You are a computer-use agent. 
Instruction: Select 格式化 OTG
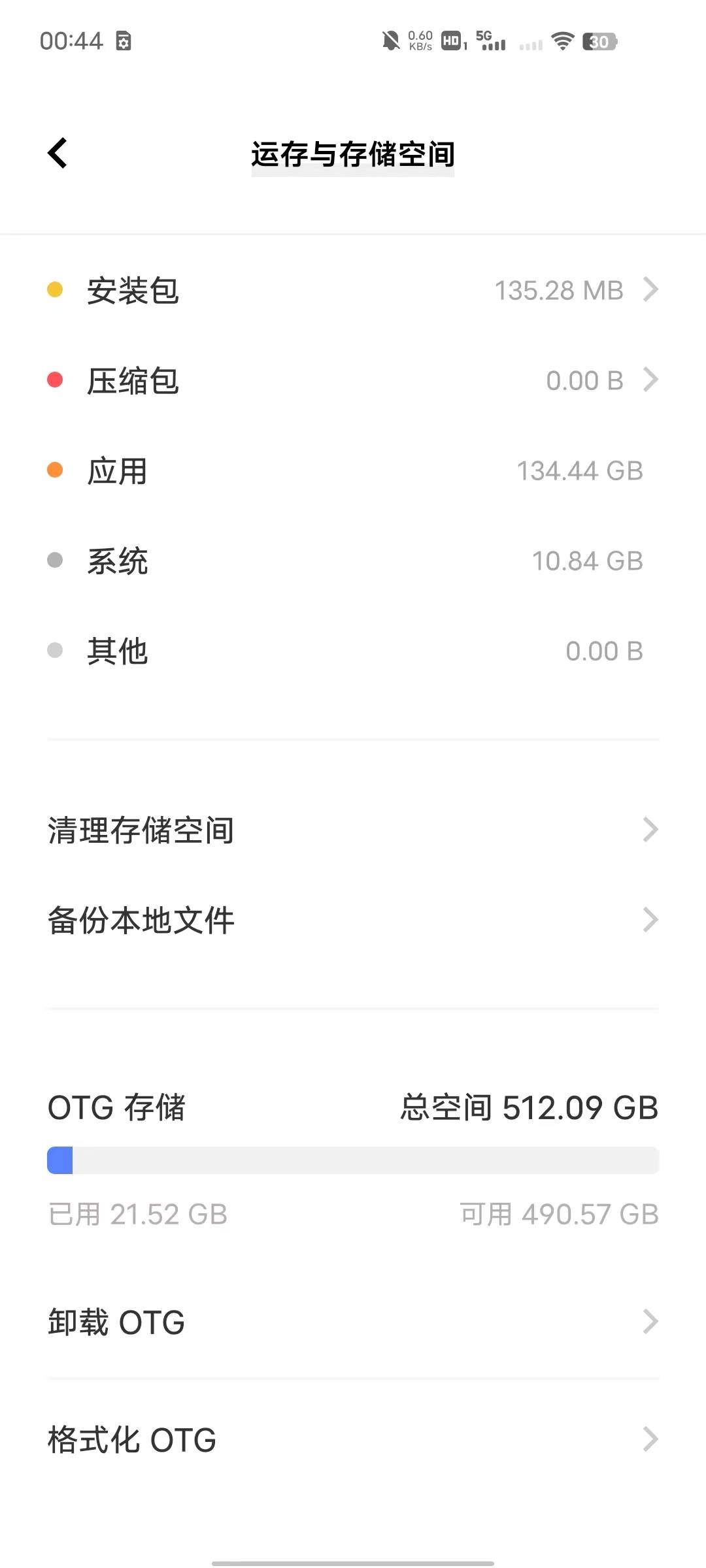tap(353, 1439)
